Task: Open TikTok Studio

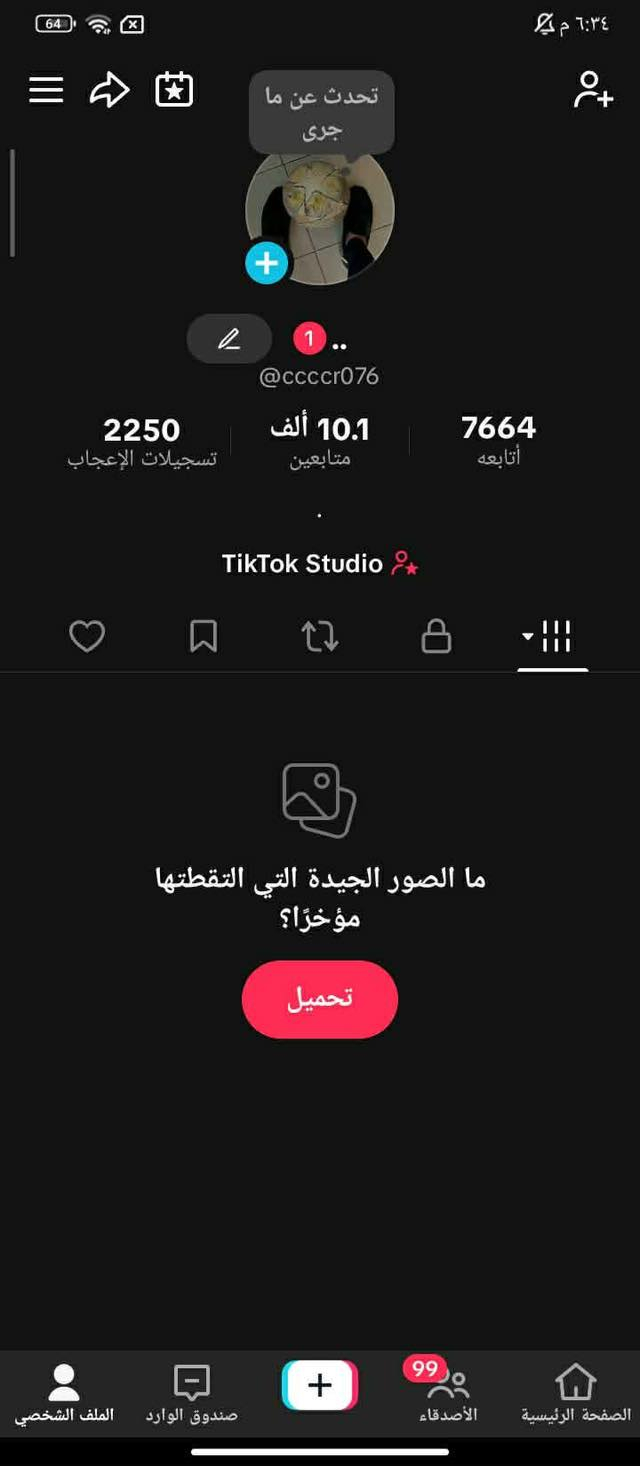Action: click(x=320, y=564)
